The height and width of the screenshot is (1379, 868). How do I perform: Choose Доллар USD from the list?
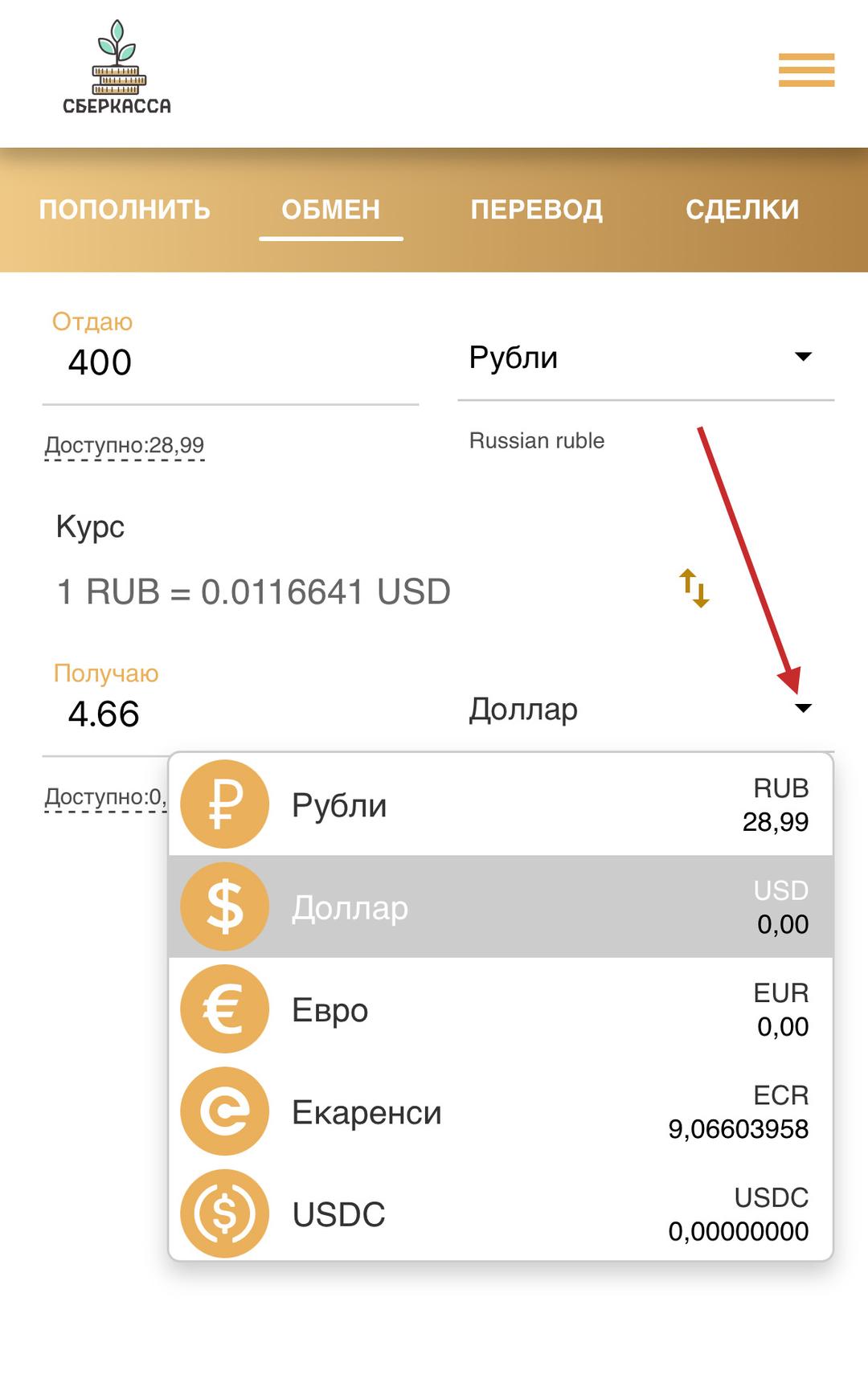coord(500,907)
